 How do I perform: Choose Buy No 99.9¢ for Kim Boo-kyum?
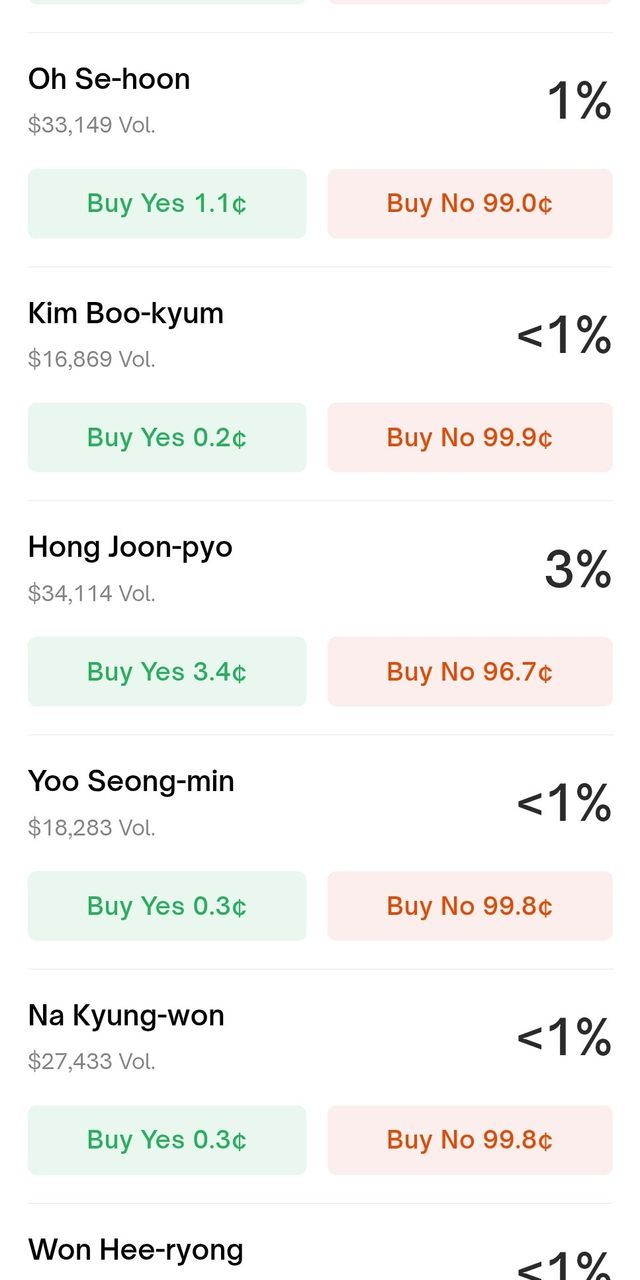pyautogui.click(x=470, y=438)
